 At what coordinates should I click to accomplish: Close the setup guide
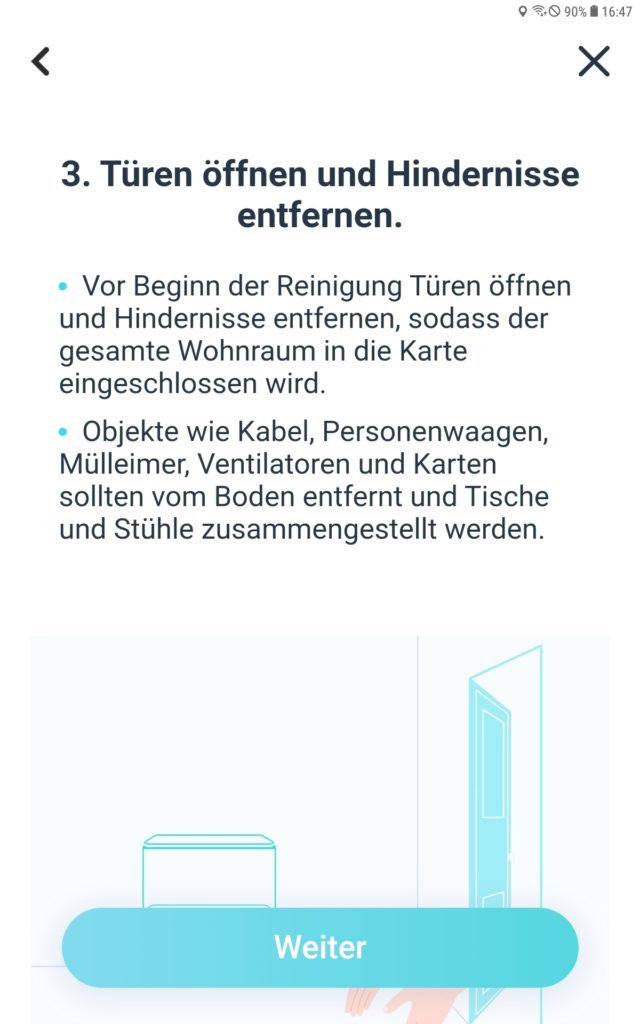594,61
